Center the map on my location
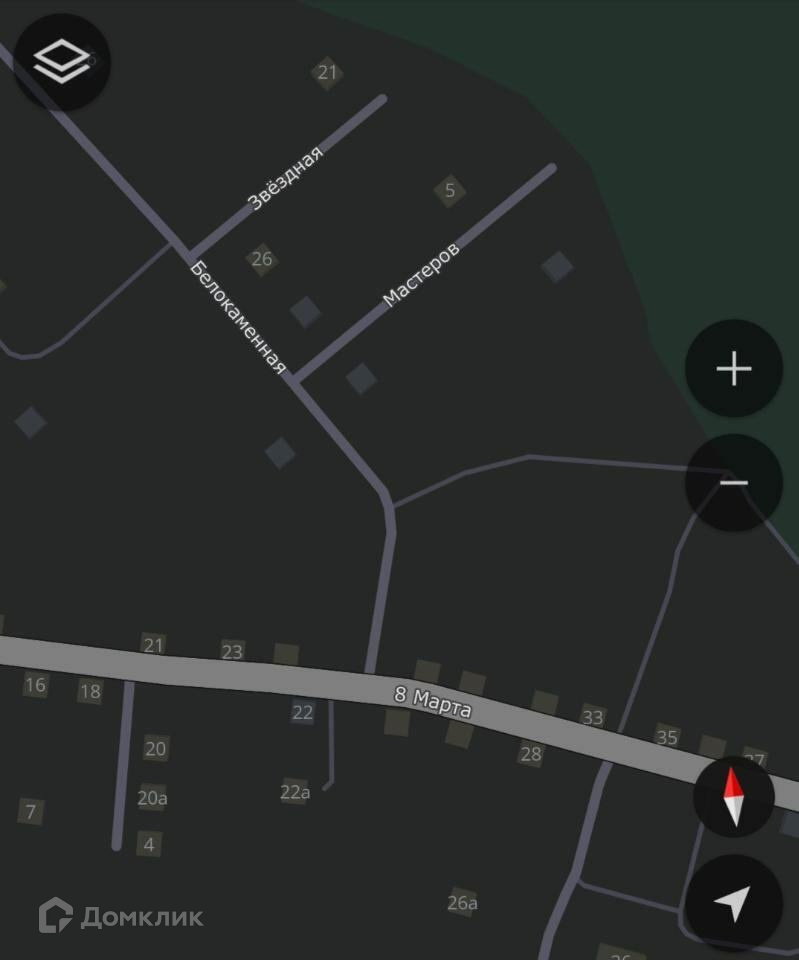Screen dimensions: 799x960 [x=733, y=903]
